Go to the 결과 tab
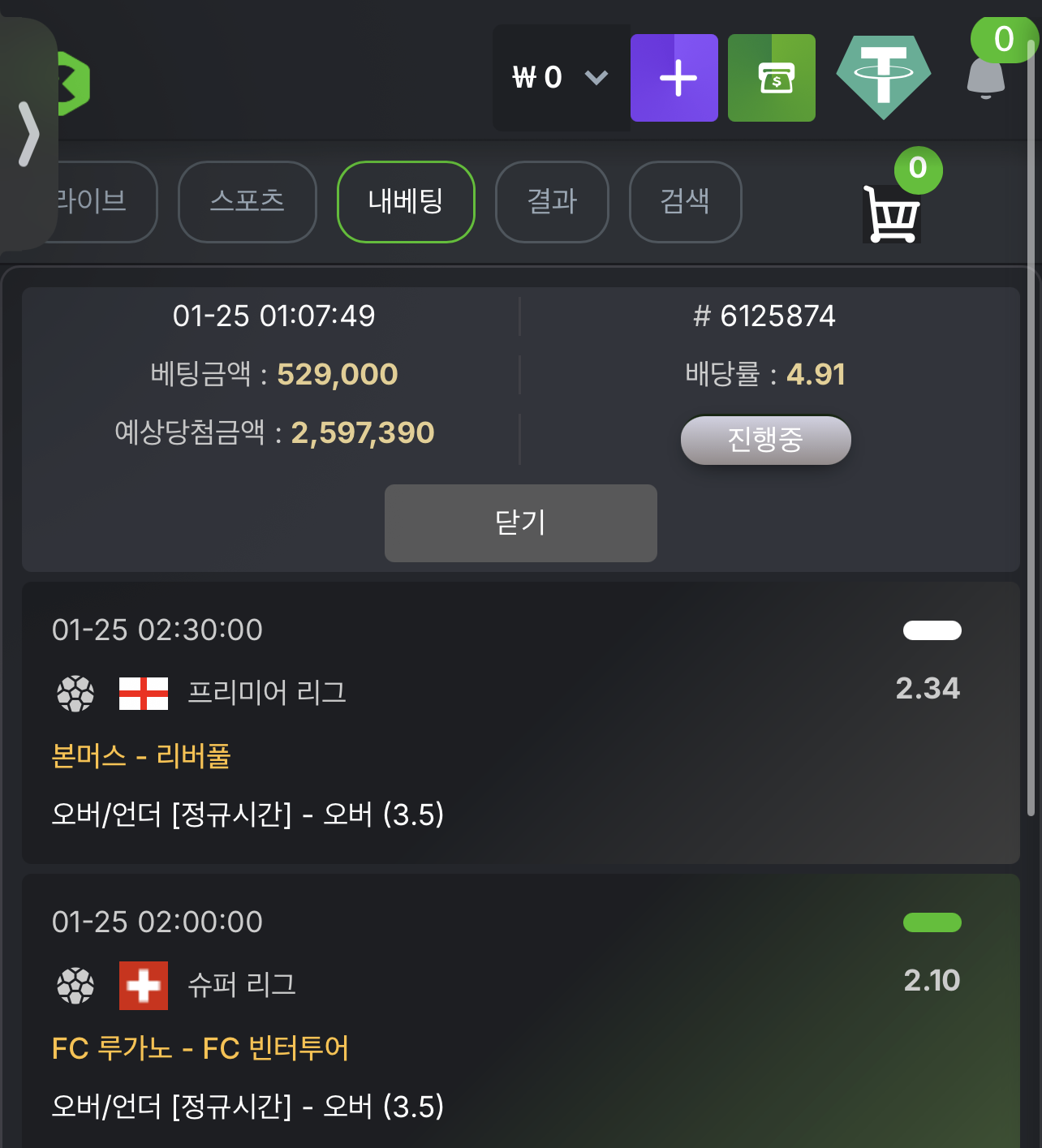This screenshot has height=1148, width=1042. click(x=552, y=201)
